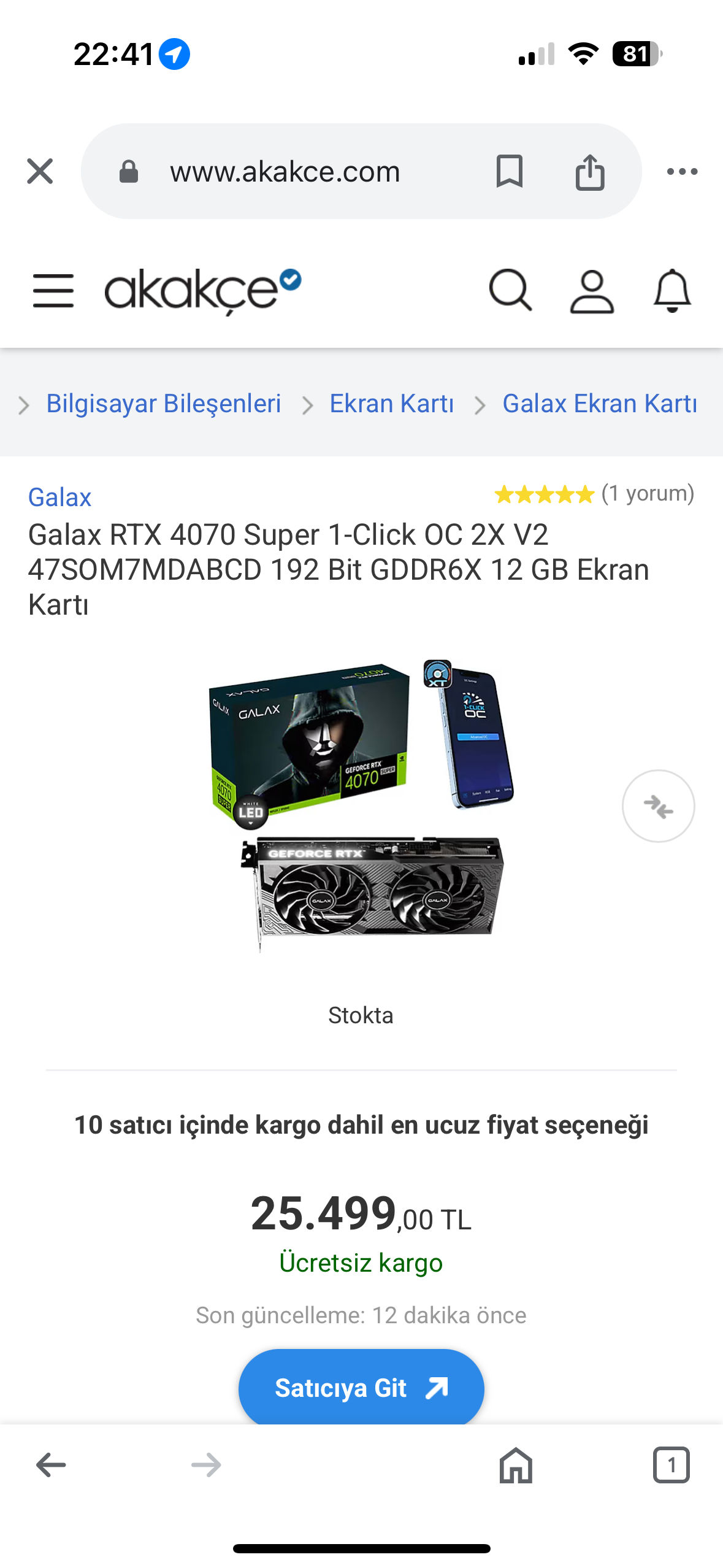Go to the akakçe homepage logo
The image size is (723, 1568).
[x=202, y=291]
